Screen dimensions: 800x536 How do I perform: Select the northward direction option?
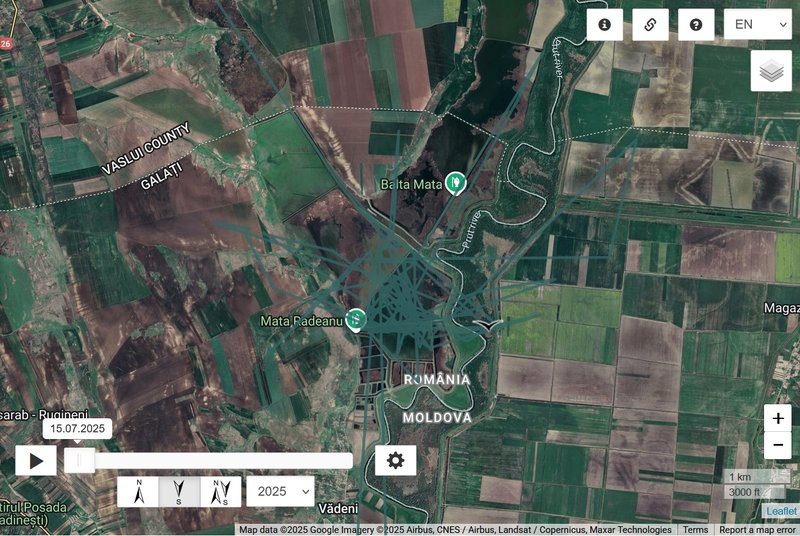[139, 491]
